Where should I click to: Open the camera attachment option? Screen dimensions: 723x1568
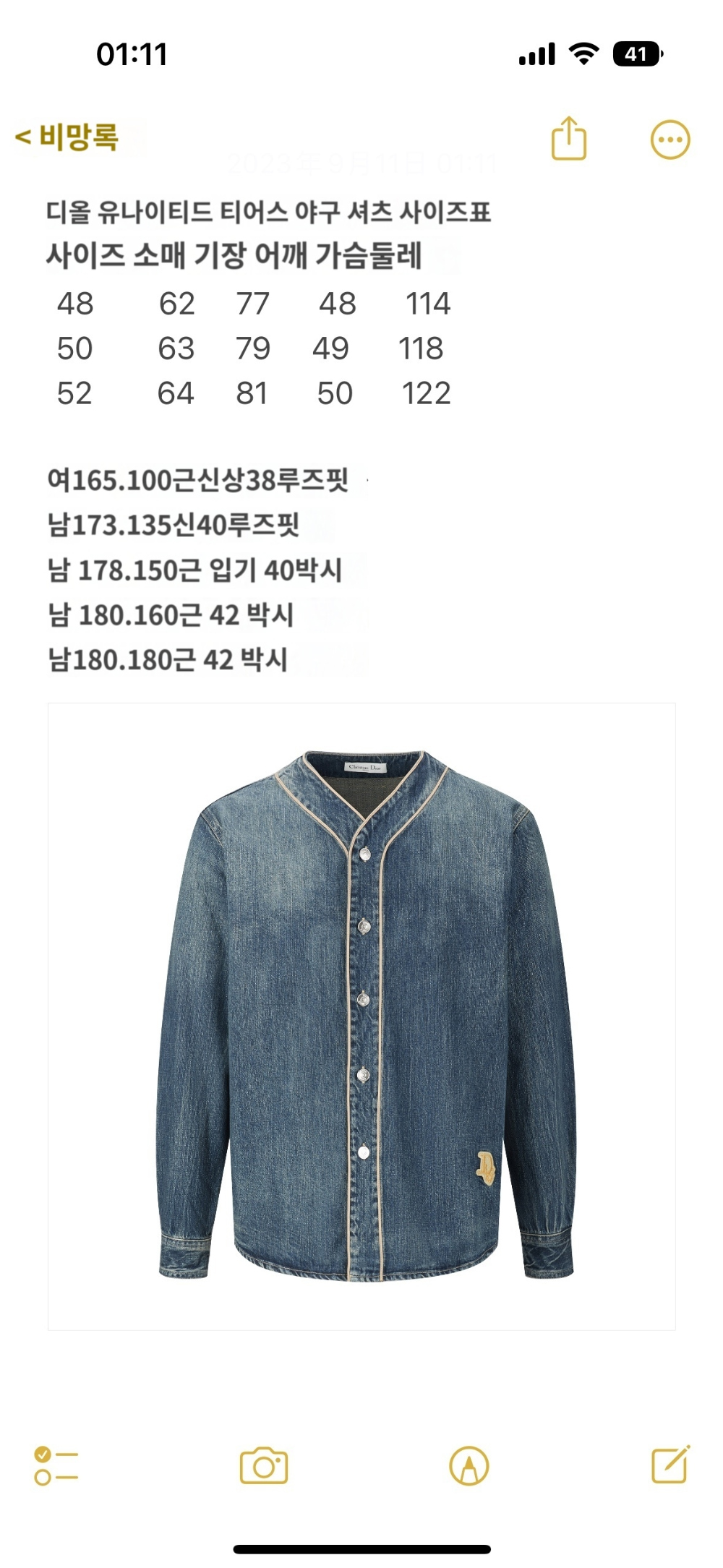coord(264,1465)
